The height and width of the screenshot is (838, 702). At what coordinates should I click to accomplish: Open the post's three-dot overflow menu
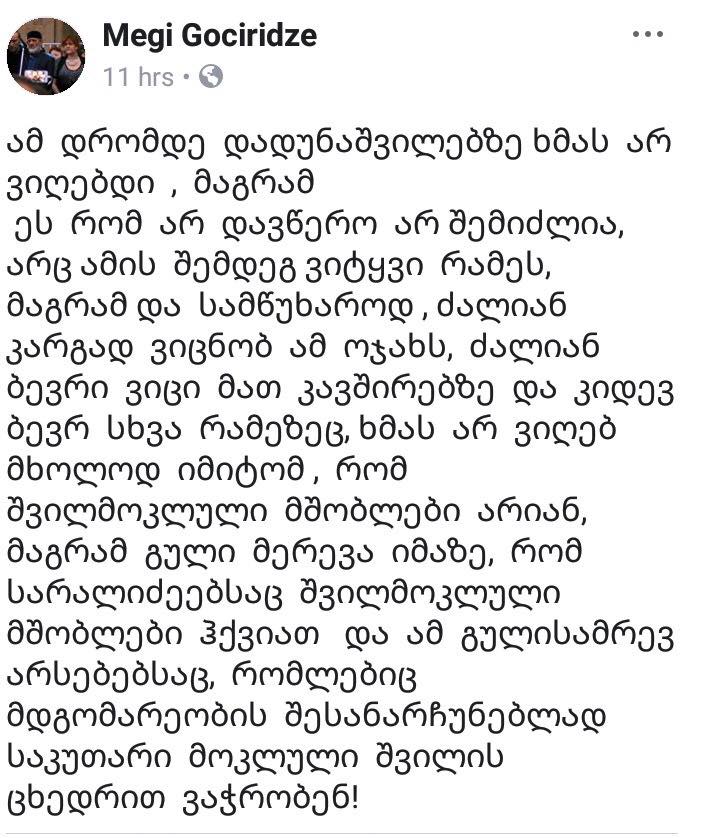click(646, 34)
